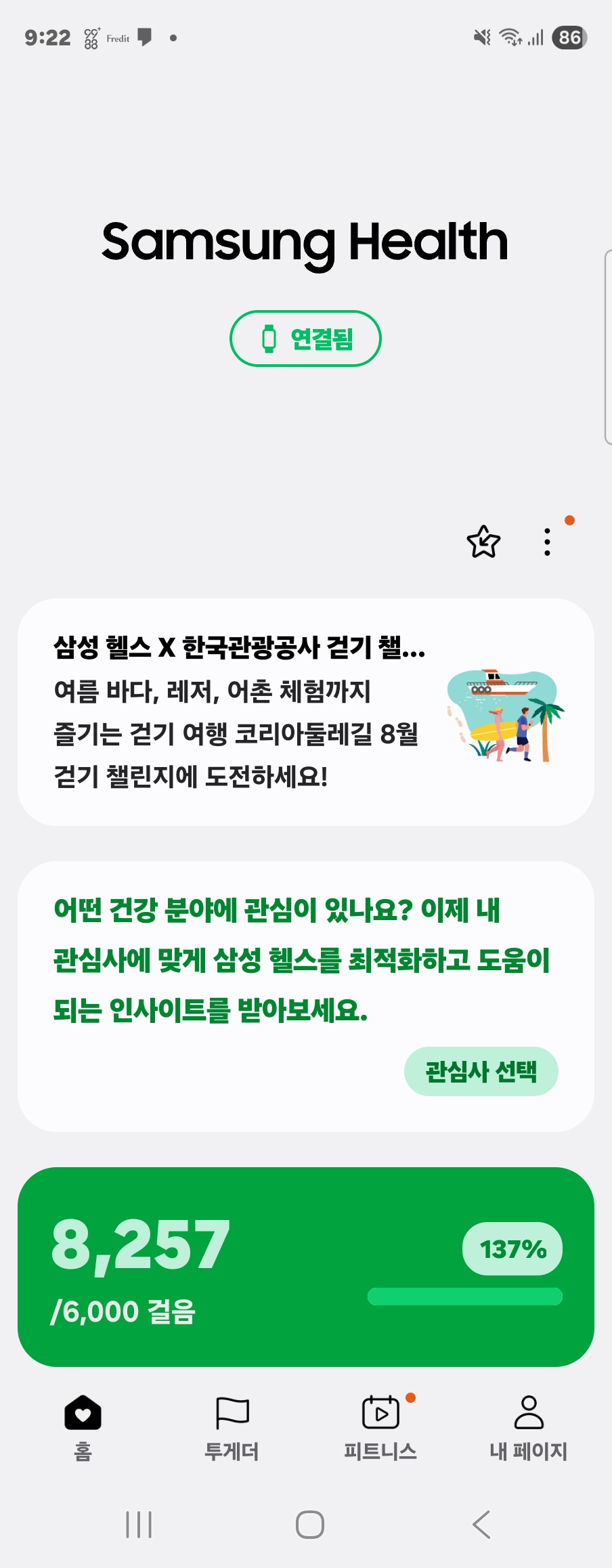Tap the 연결됨 watch connection button
The image size is (612, 1568).
305,339
